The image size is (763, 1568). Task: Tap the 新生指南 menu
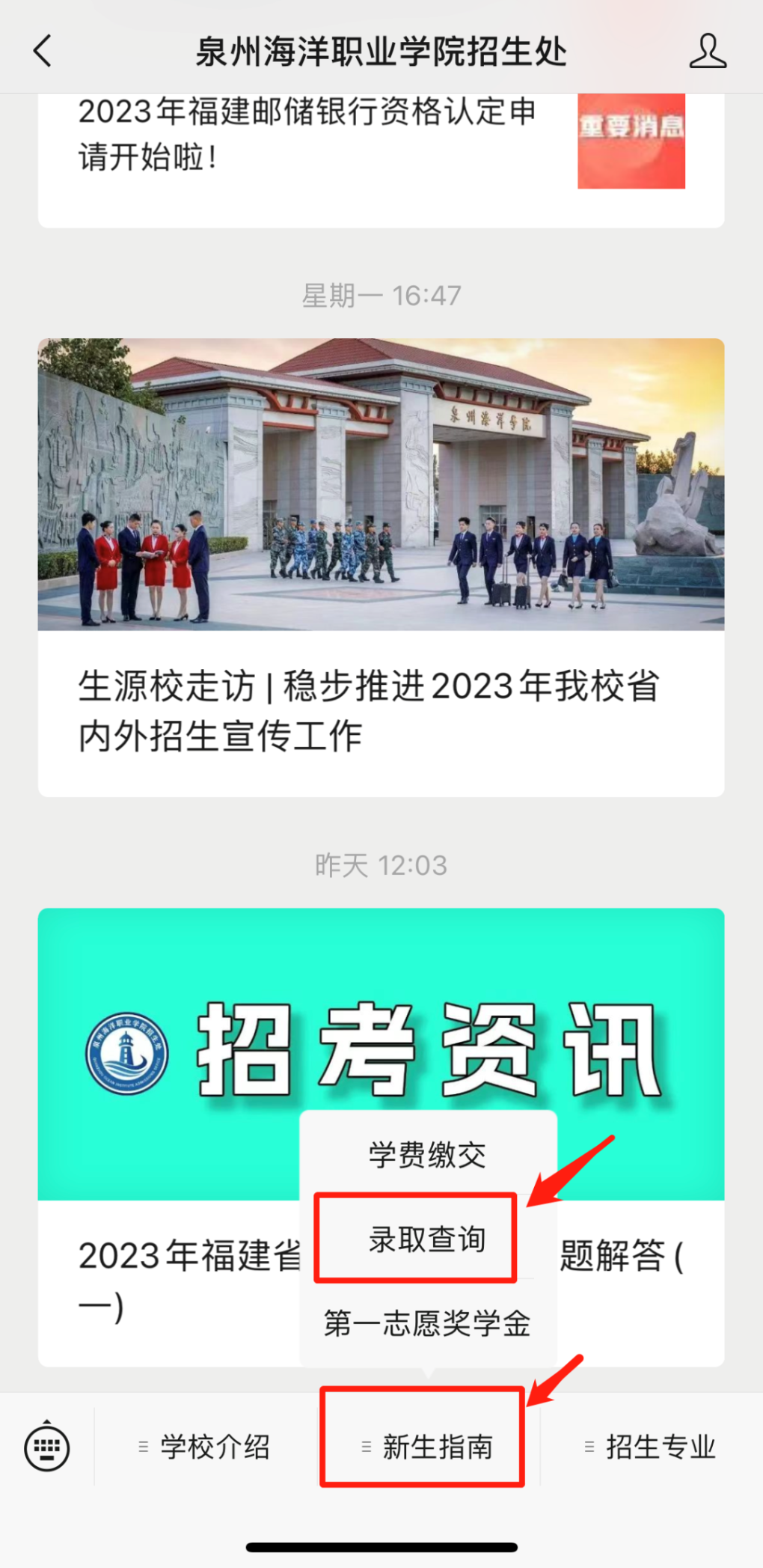coord(427,1447)
